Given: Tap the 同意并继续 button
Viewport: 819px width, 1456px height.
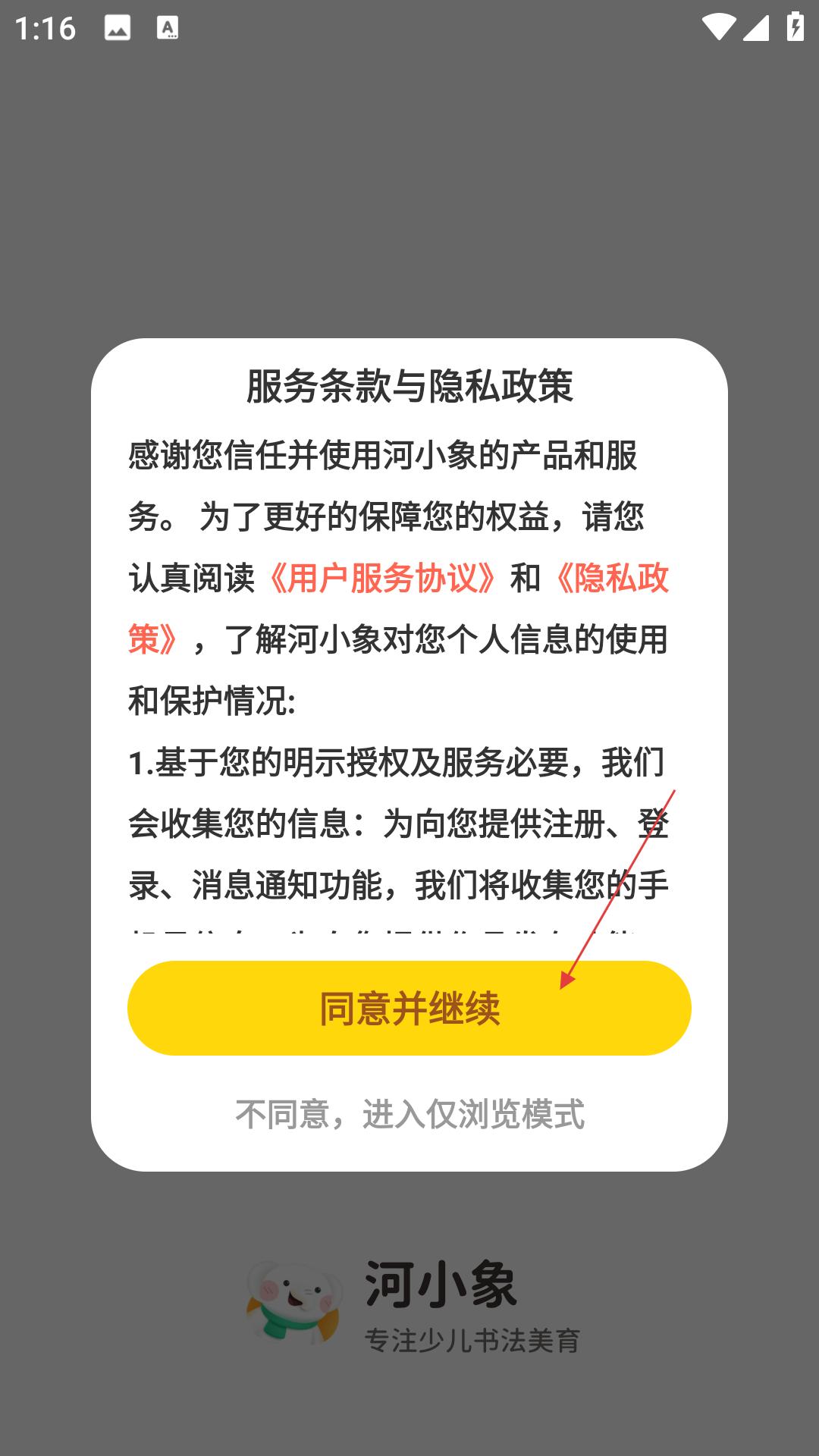Looking at the screenshot, I should pyautogui.click(x=409, y=1008).
